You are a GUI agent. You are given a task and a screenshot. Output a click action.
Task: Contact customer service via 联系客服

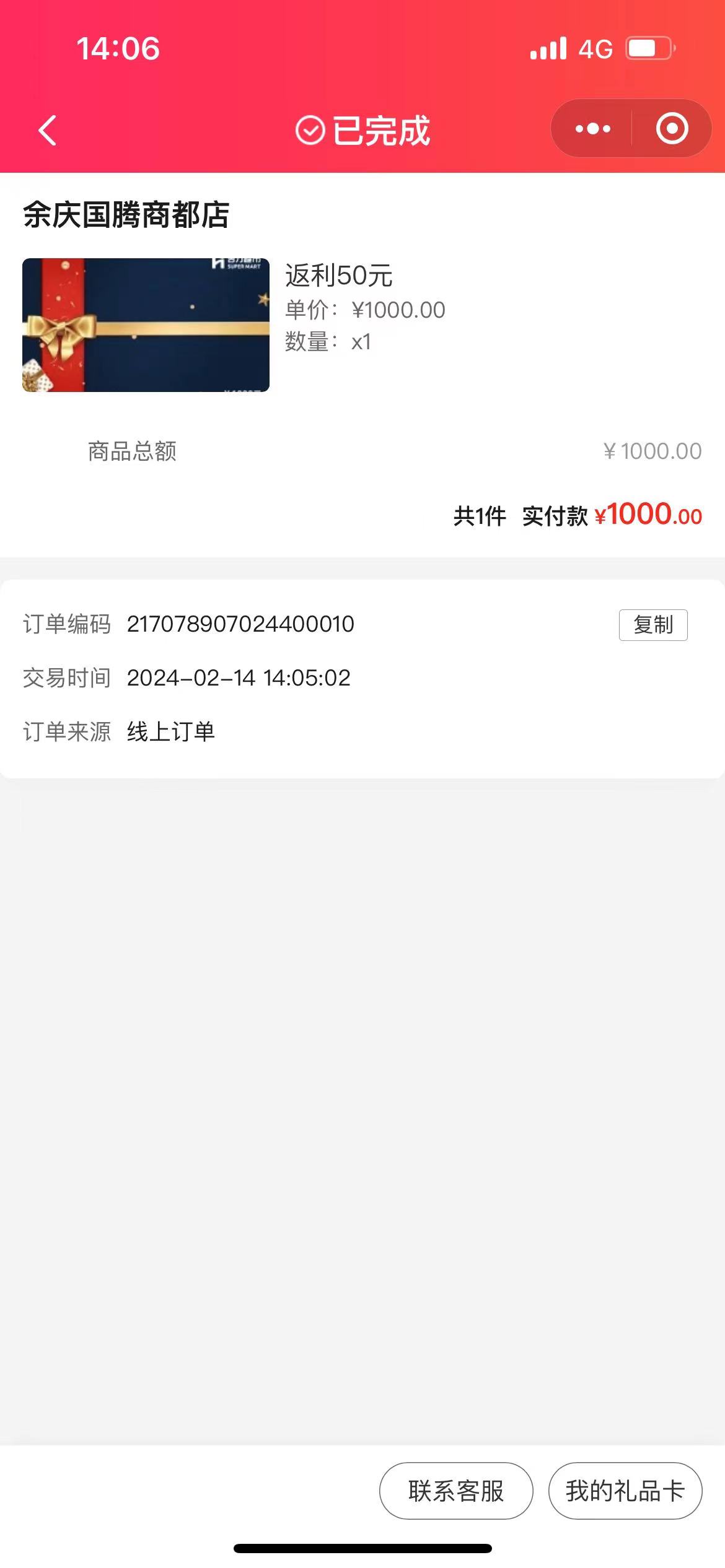pyautogui.click(x=456, y=1491)
